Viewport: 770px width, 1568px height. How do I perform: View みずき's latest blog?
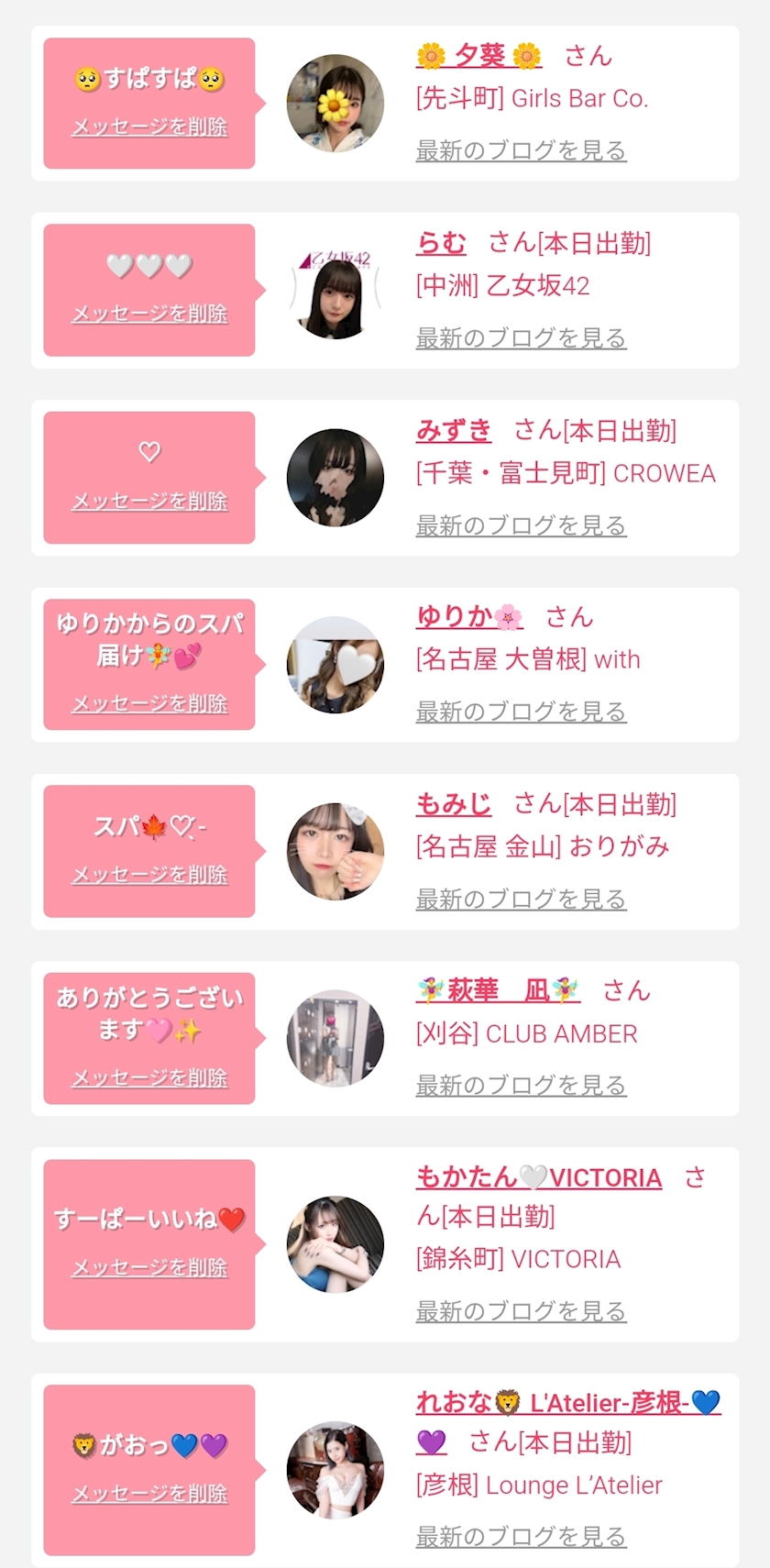521,525
